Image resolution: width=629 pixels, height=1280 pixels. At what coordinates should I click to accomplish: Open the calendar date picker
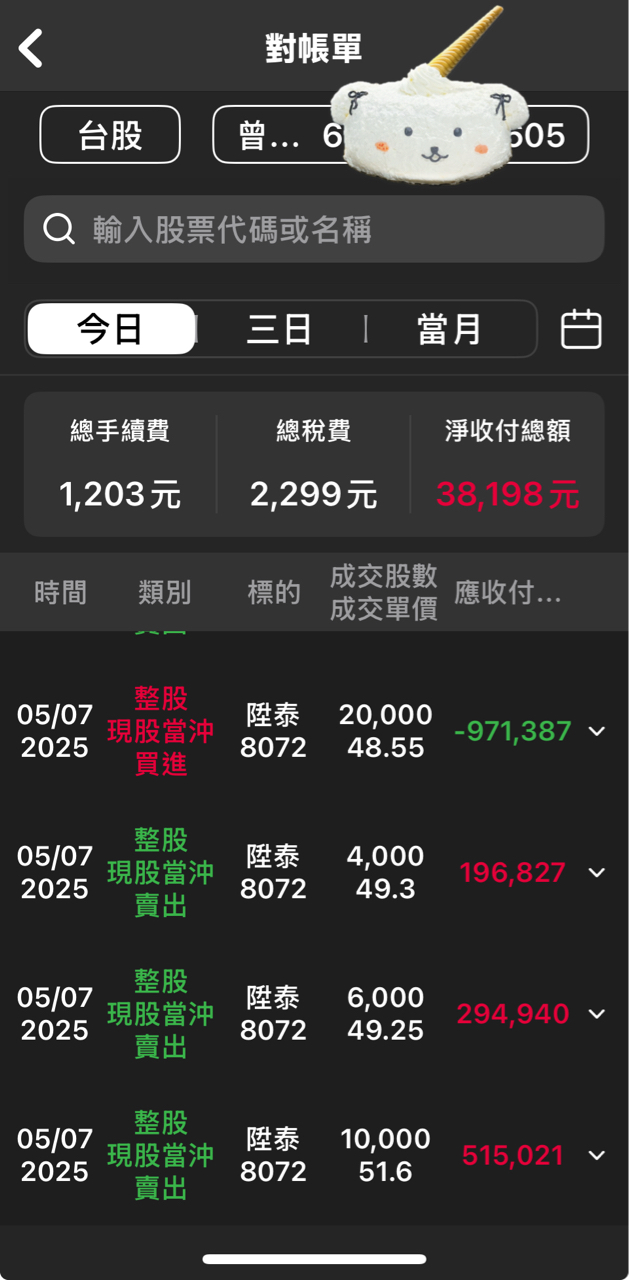pos(581,329)
